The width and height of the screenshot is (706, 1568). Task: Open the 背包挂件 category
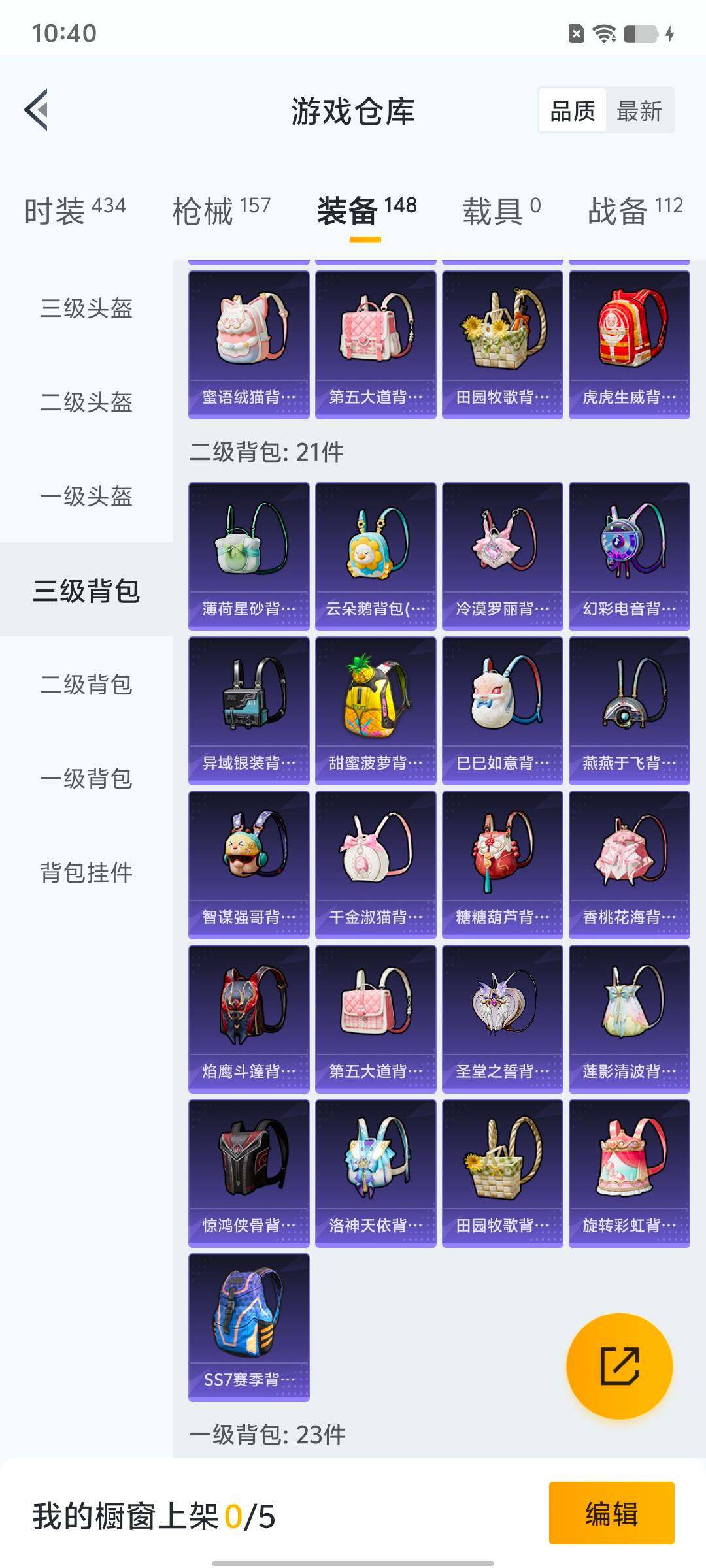pos(86,873)
